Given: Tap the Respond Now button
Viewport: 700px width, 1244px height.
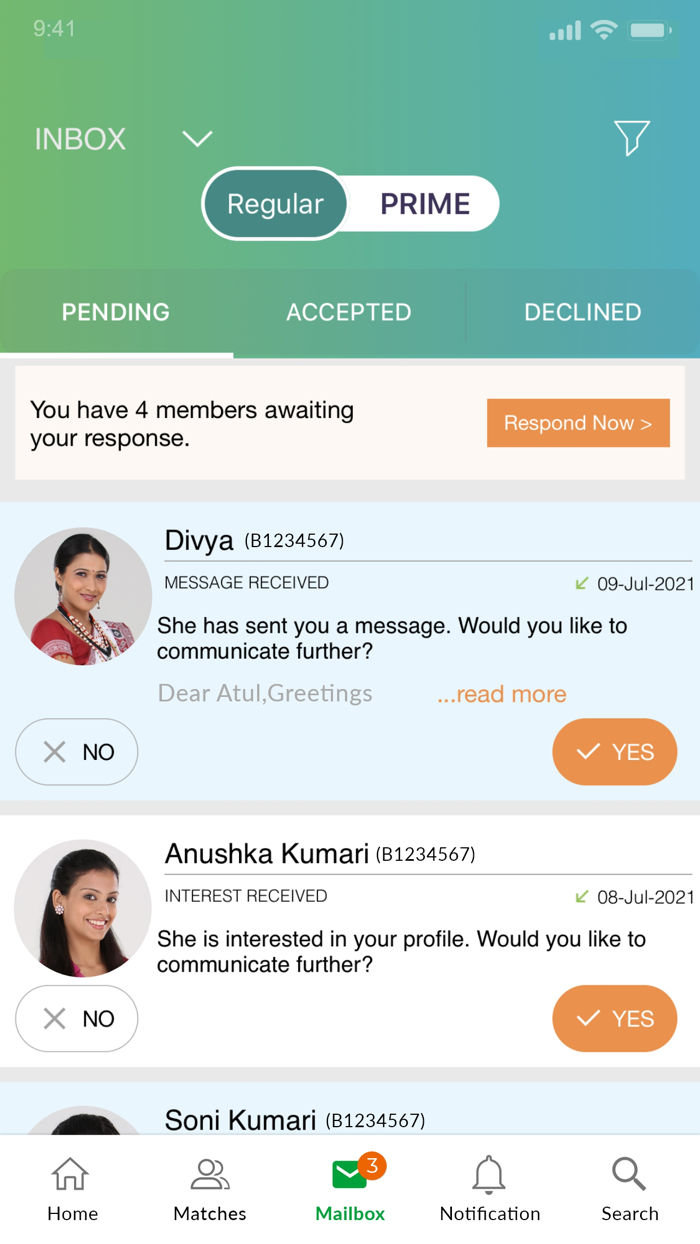Looking at the screenshot, I should tap(578, 423).
